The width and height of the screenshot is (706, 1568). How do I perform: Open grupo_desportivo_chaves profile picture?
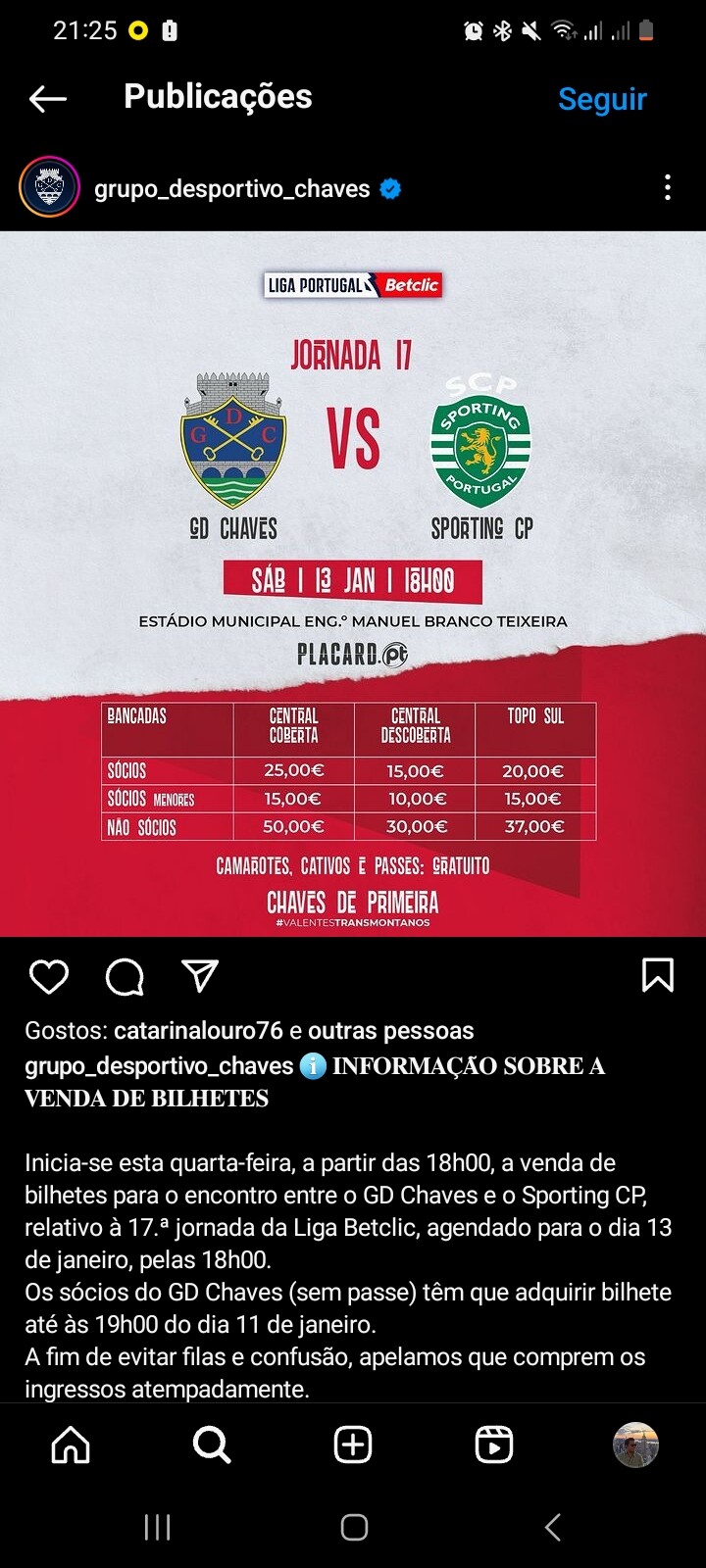(x=49, y=187)
